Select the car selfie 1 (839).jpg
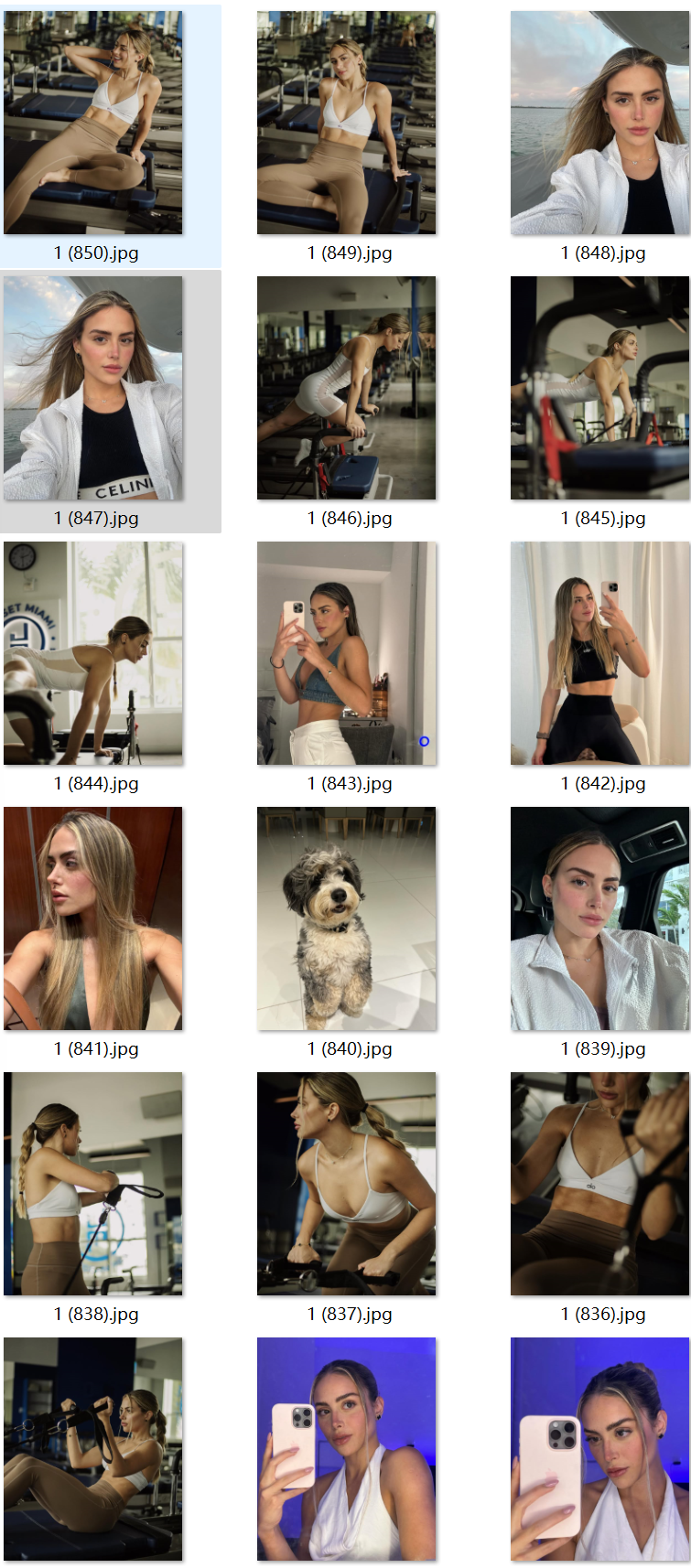Image resolution: width=691 pixels, height=1568 pixels. [599, 918]
